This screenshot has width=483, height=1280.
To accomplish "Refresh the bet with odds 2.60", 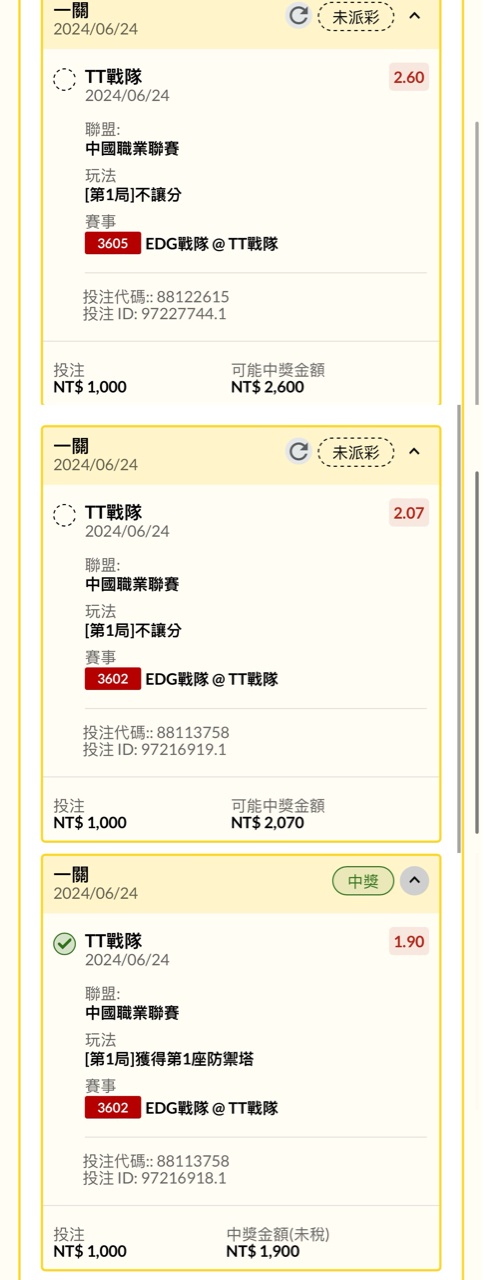I will tap(297, 15).
